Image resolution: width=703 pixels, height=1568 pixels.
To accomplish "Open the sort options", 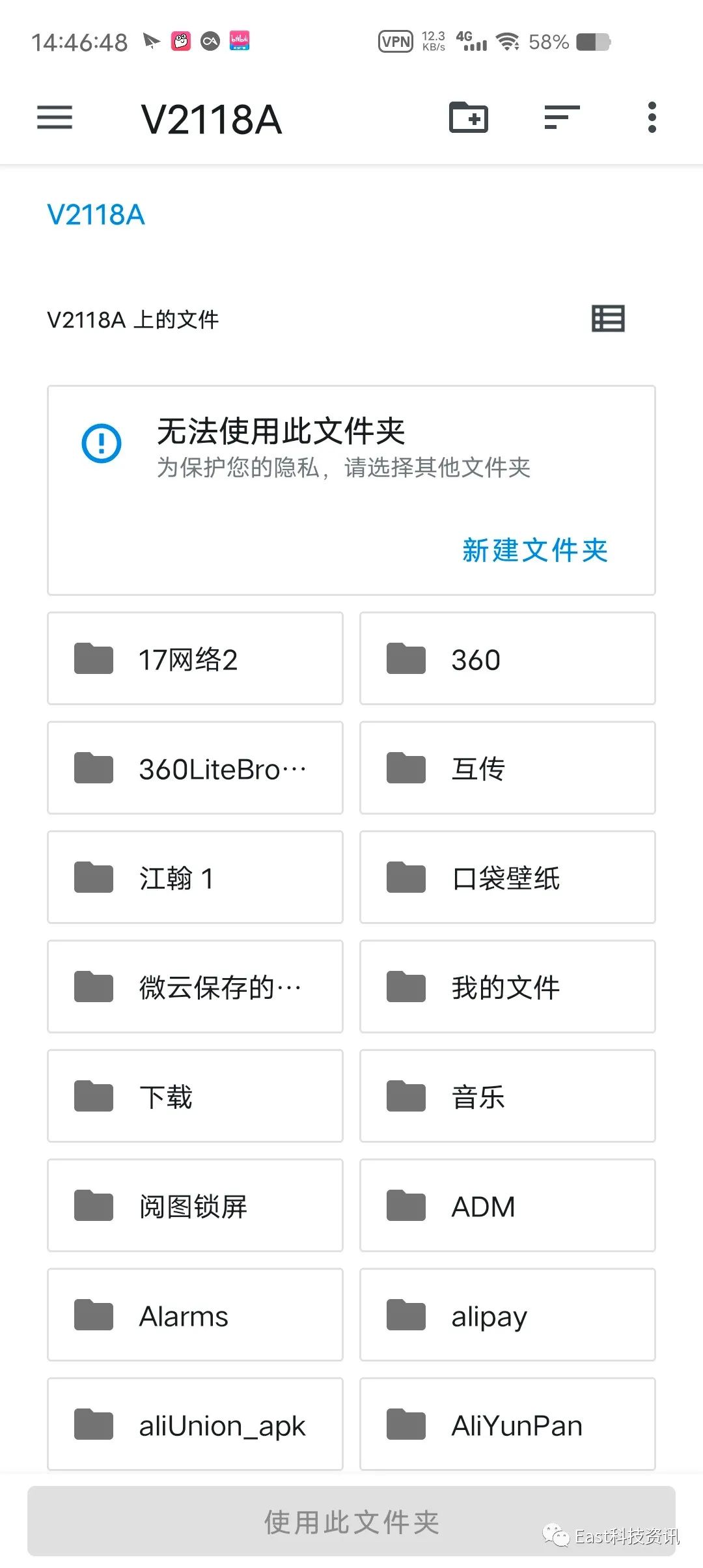I will tap(562, 118).
